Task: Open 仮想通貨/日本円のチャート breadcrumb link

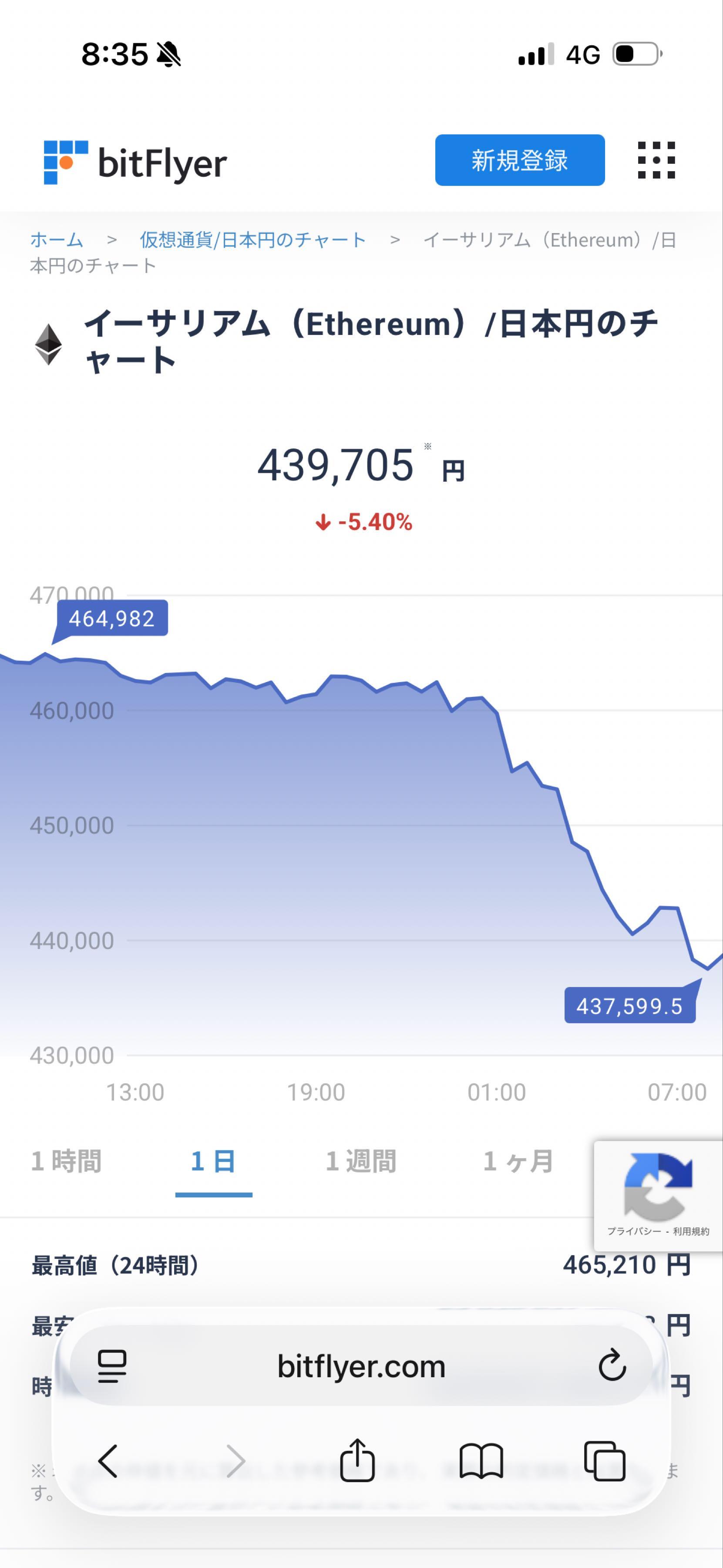Action: [252, 240]
